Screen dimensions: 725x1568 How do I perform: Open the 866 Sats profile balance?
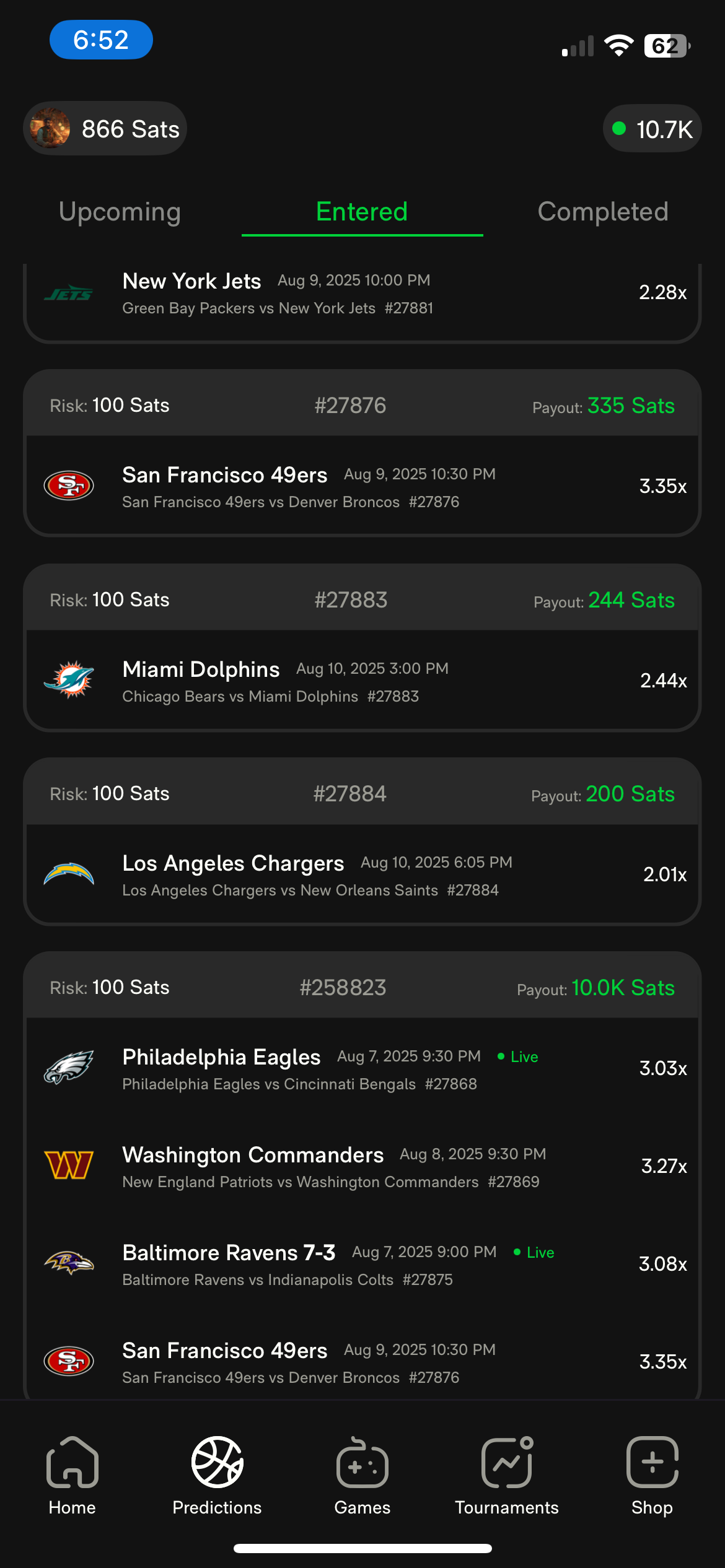point(105,129)
